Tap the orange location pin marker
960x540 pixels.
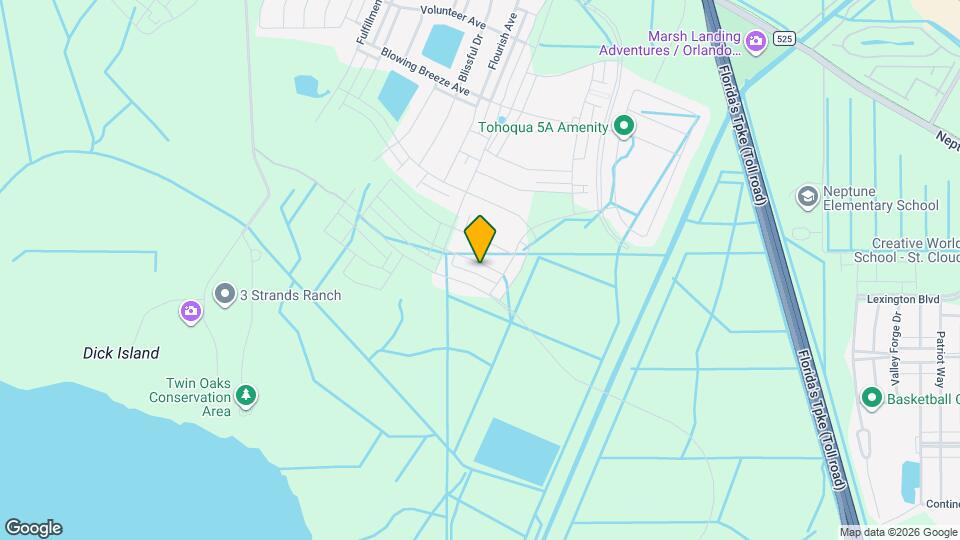(481, 238)
